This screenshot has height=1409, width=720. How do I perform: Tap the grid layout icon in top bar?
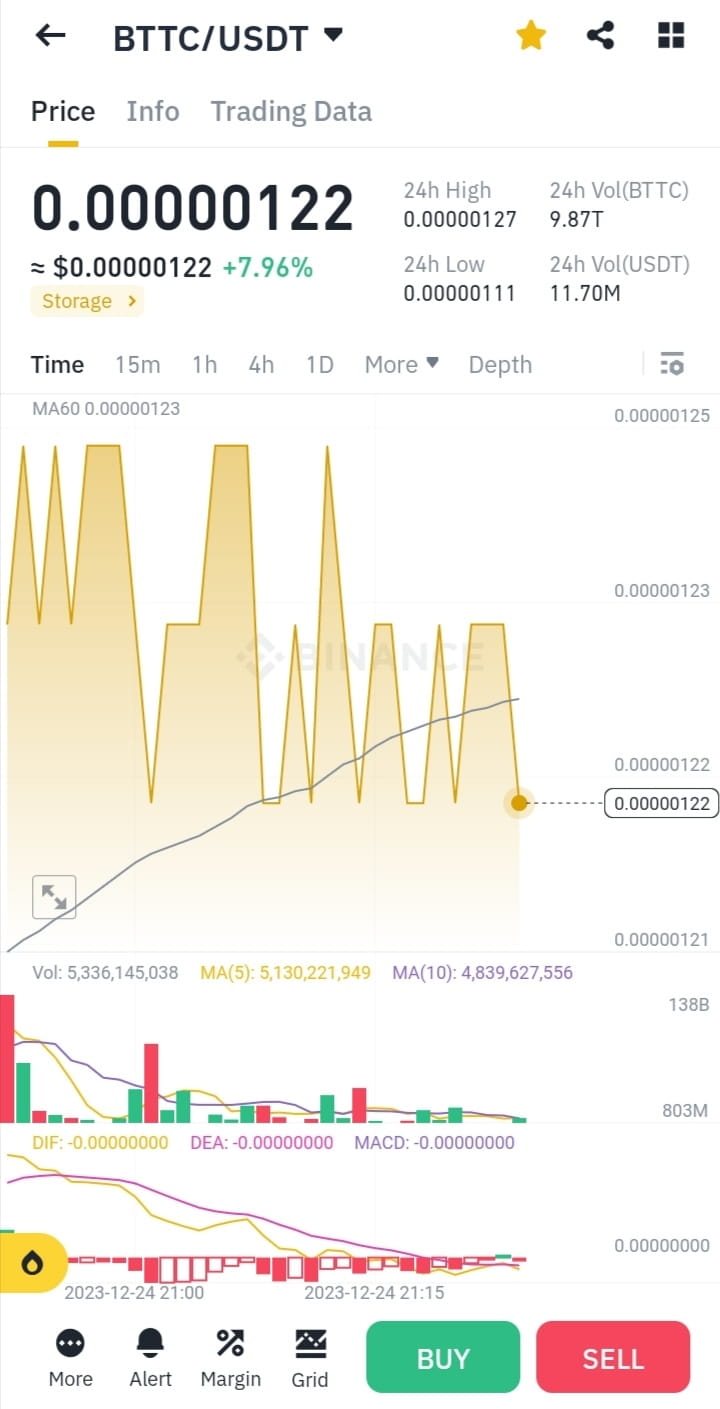670,35
